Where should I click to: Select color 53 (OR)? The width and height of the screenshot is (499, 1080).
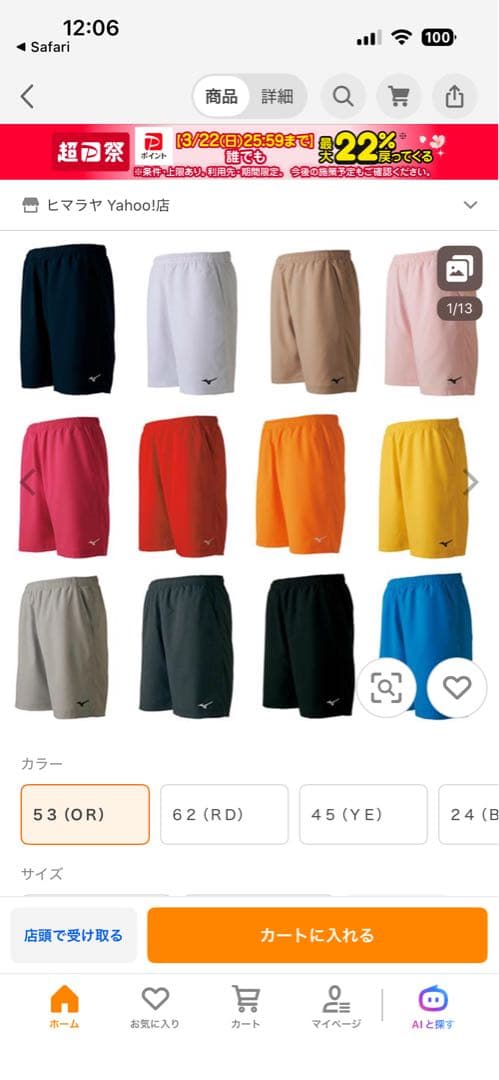85,814
